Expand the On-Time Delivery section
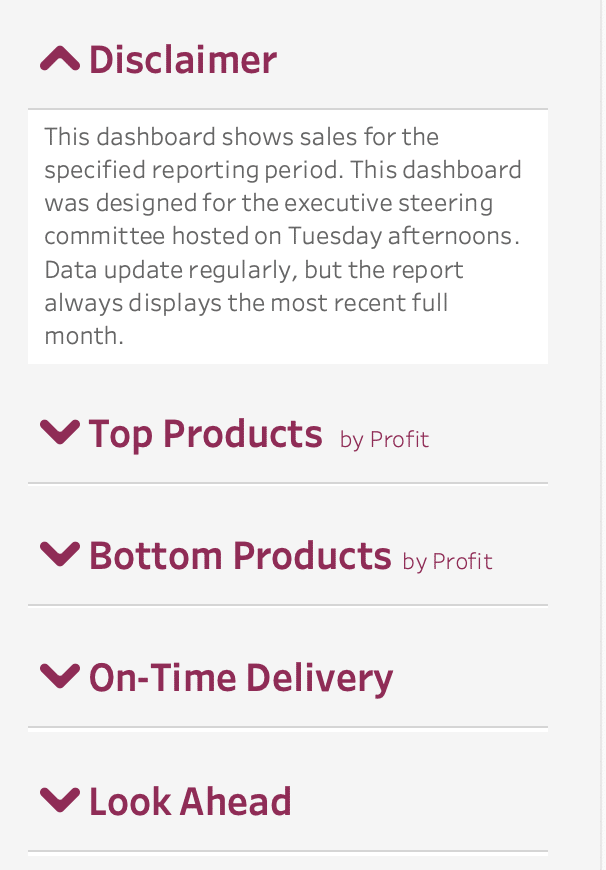This screenshot has width=606, height=870. point(60,677)
